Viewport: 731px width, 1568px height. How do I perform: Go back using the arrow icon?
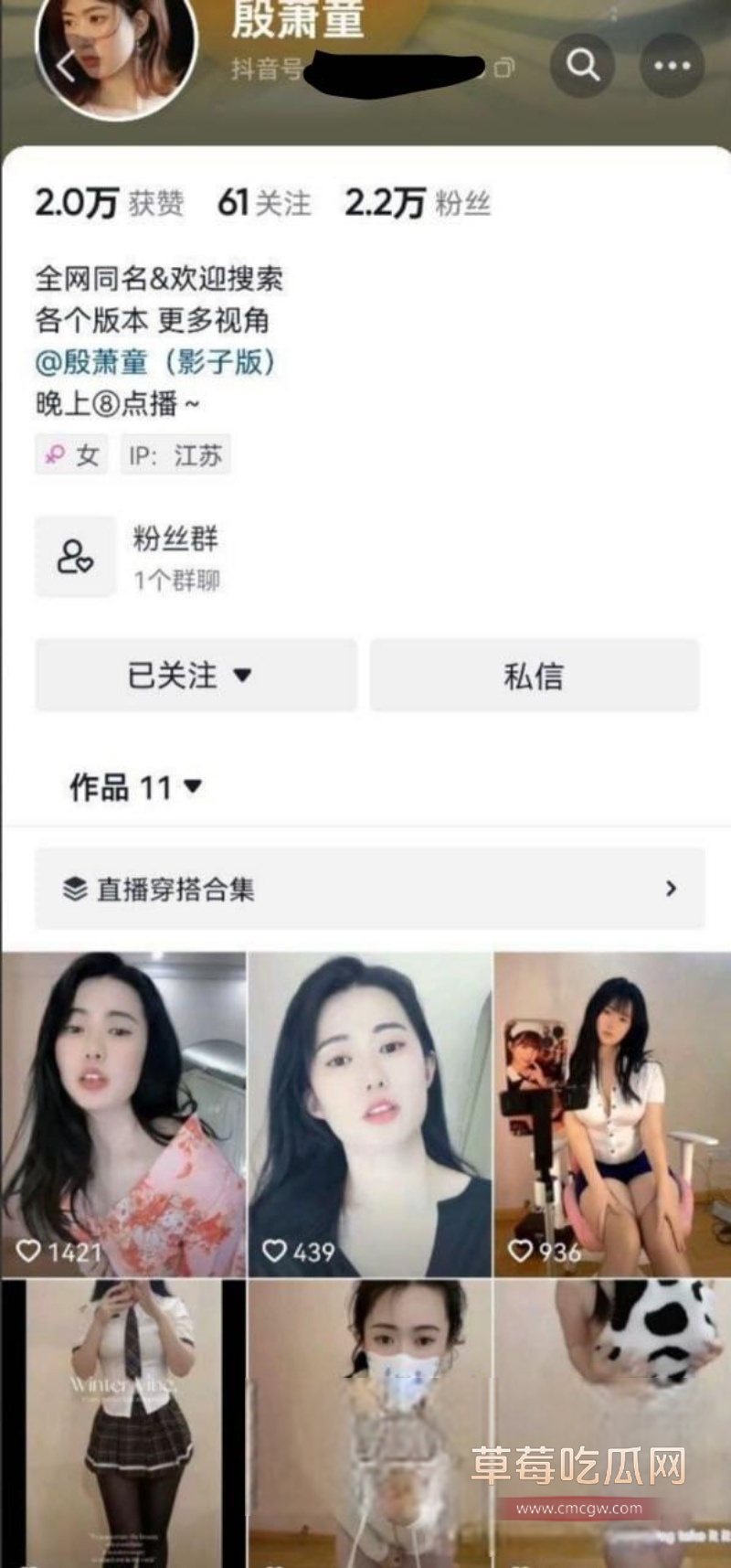click(66, 66)
